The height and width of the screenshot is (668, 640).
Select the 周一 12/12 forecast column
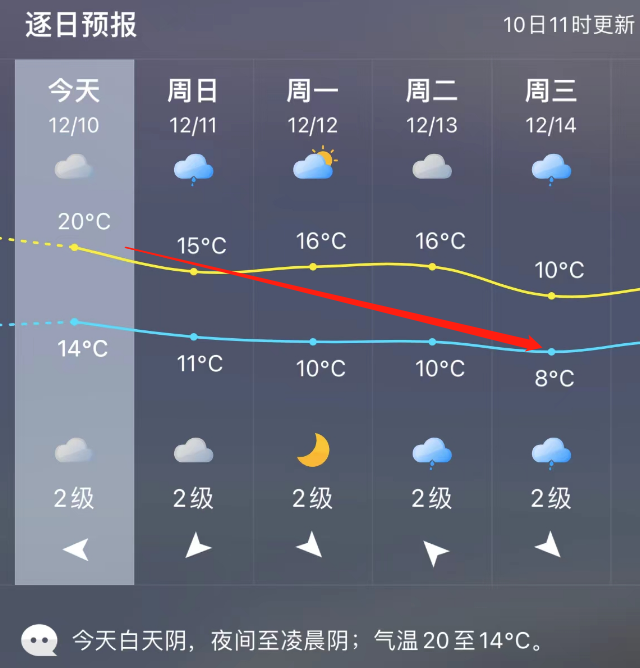coord(313,322)
